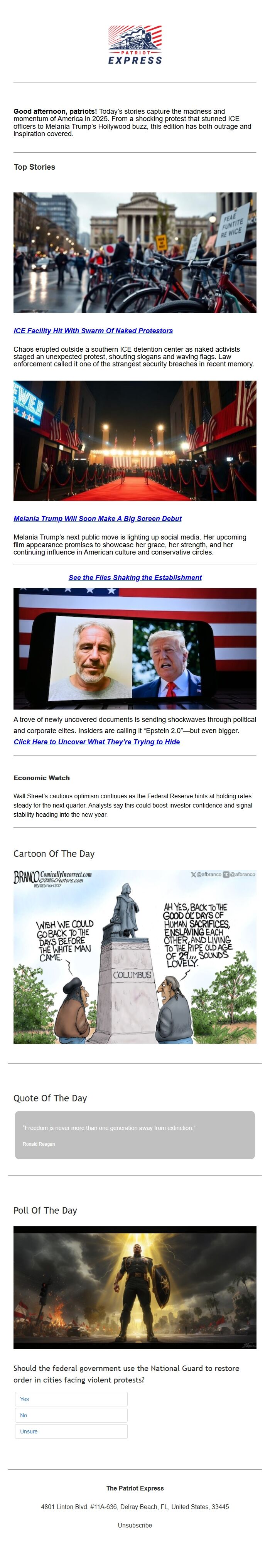Screen dimensions: 270x1568
Task: Open the red carpet premiere image
Action: coord(135,441)
